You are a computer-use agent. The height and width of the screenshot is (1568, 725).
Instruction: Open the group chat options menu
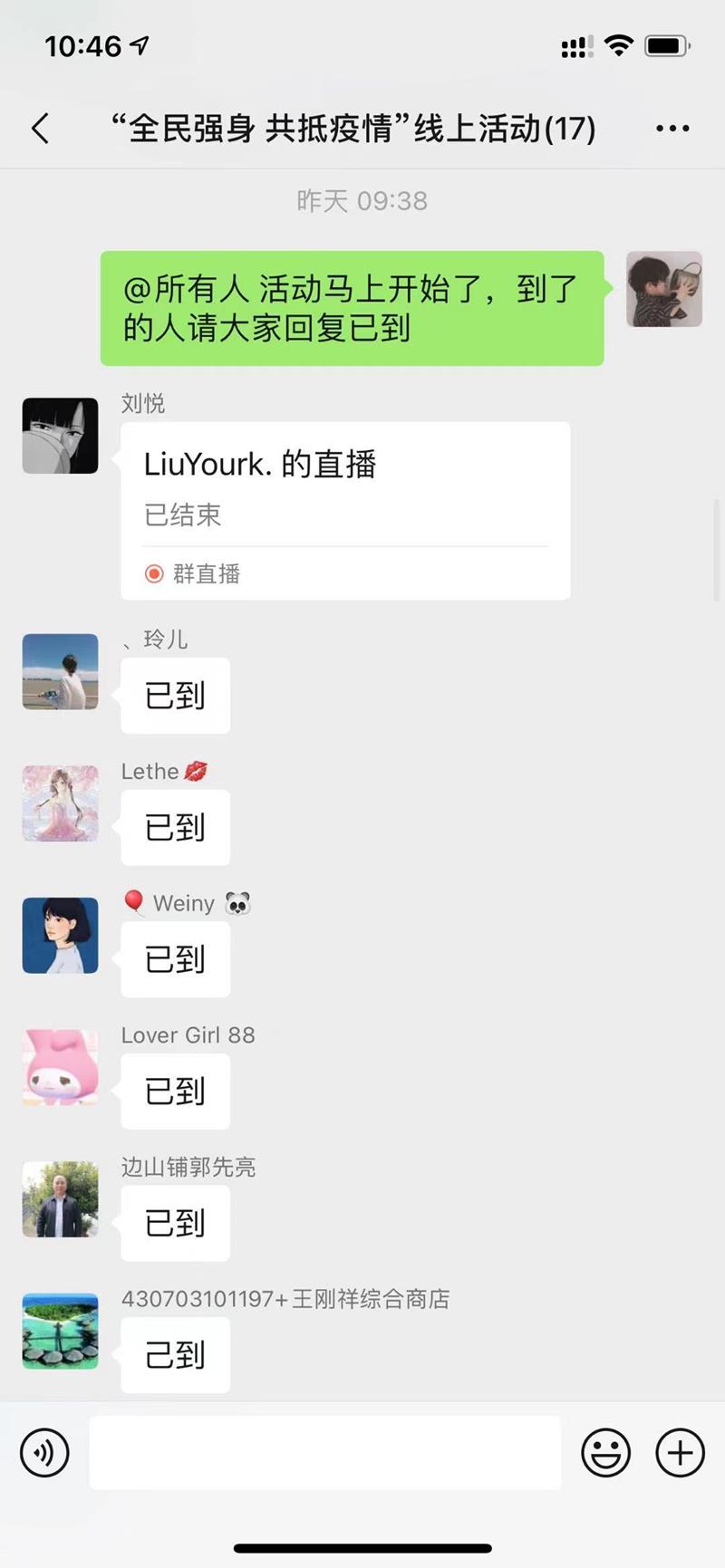672,129
